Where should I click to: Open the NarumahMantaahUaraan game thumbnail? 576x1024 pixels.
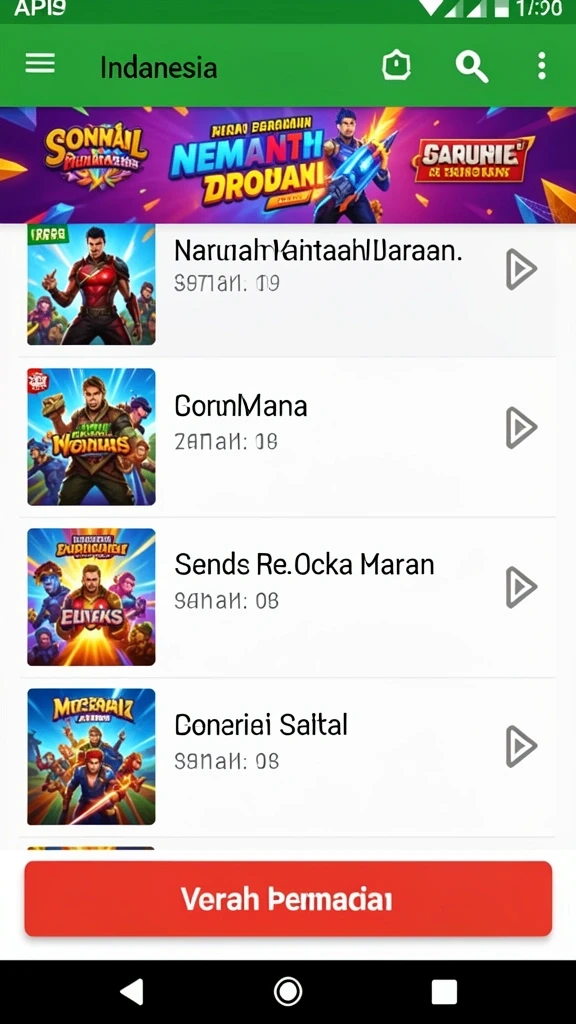[x=91, y=284]
